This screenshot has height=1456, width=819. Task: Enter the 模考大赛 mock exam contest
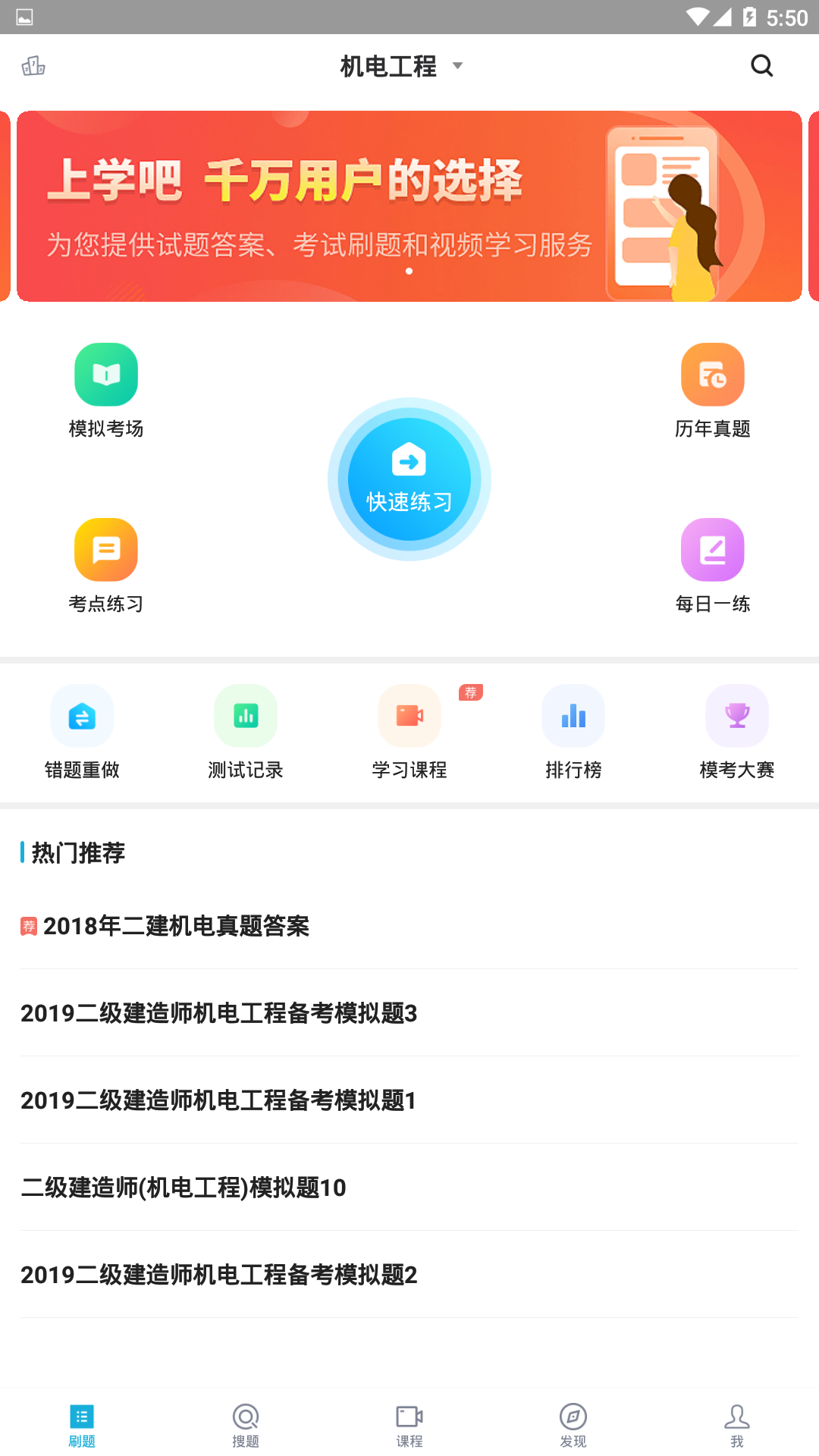(737, 730)
